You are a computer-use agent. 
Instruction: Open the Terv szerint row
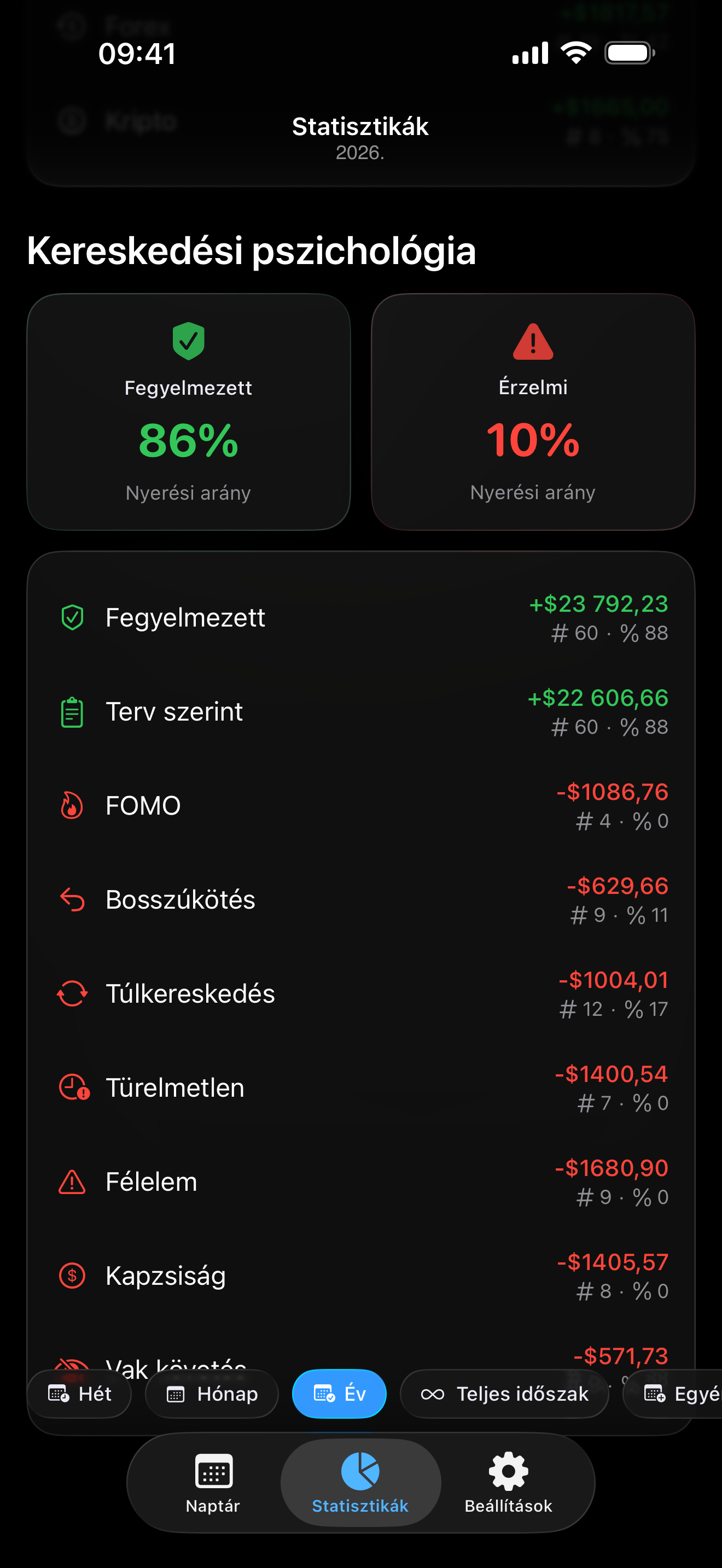361,712
